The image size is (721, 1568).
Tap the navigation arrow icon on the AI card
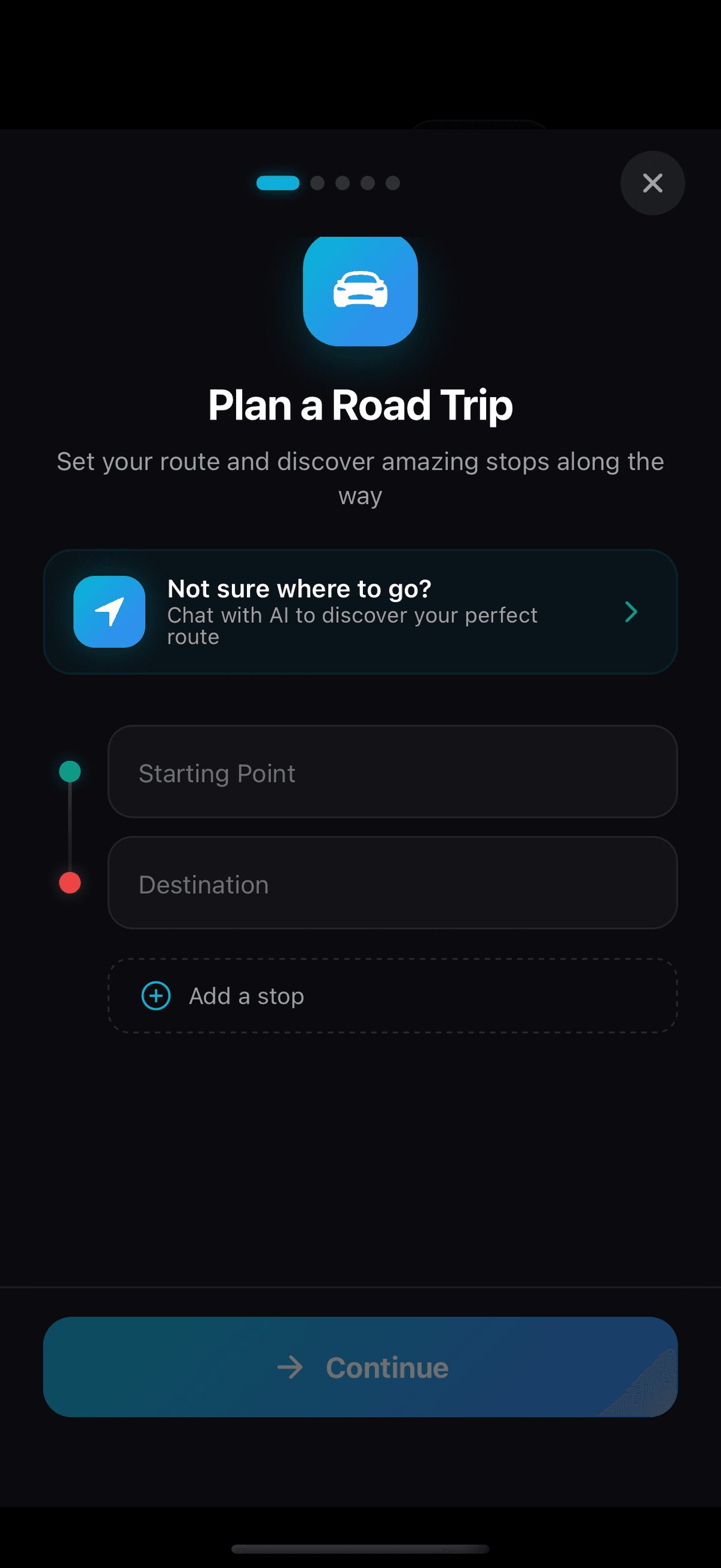109,611
